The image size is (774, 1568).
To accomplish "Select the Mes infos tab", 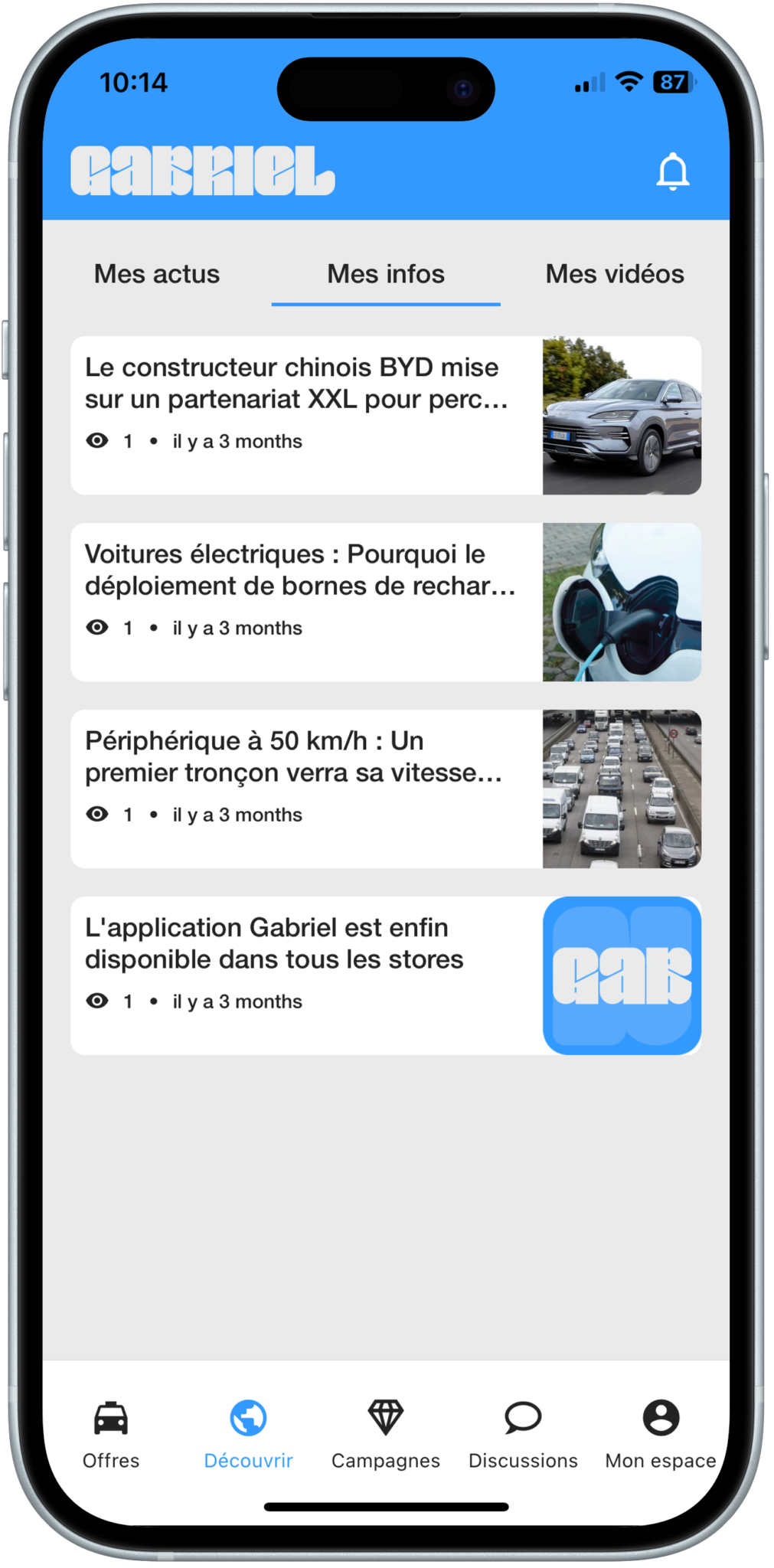I will click(x=386, y=274).
